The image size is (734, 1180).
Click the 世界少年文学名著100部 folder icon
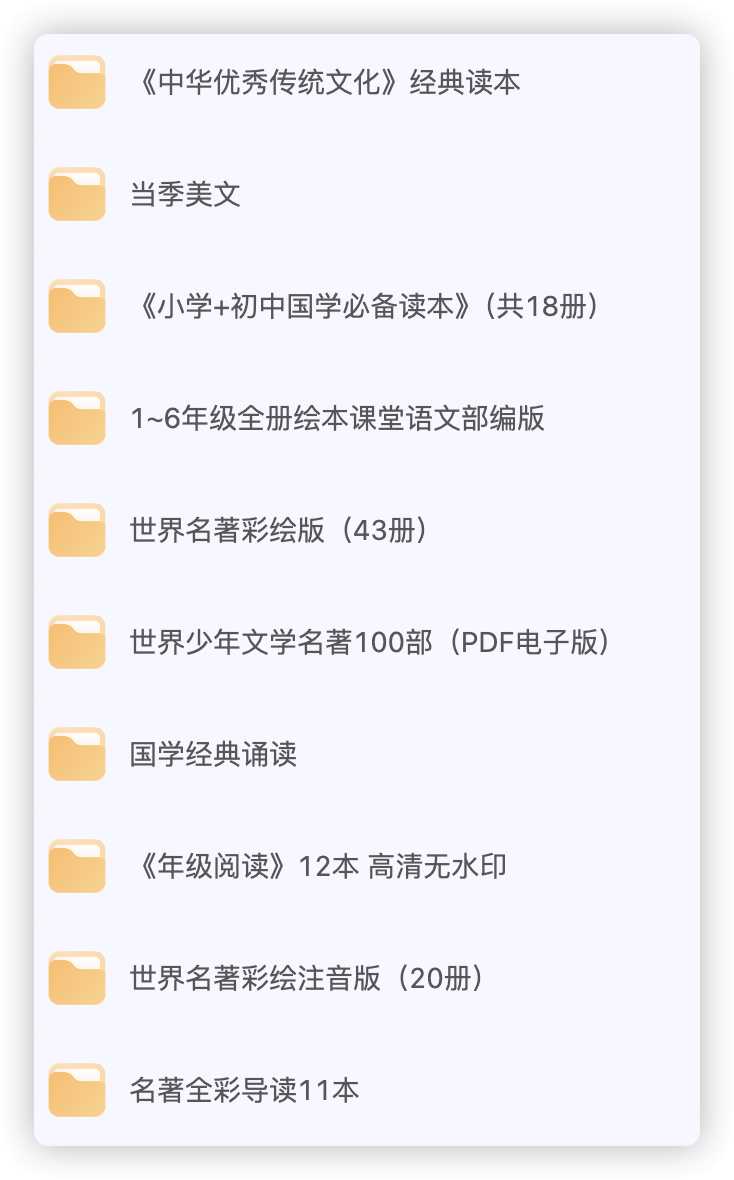pos(75,643)
